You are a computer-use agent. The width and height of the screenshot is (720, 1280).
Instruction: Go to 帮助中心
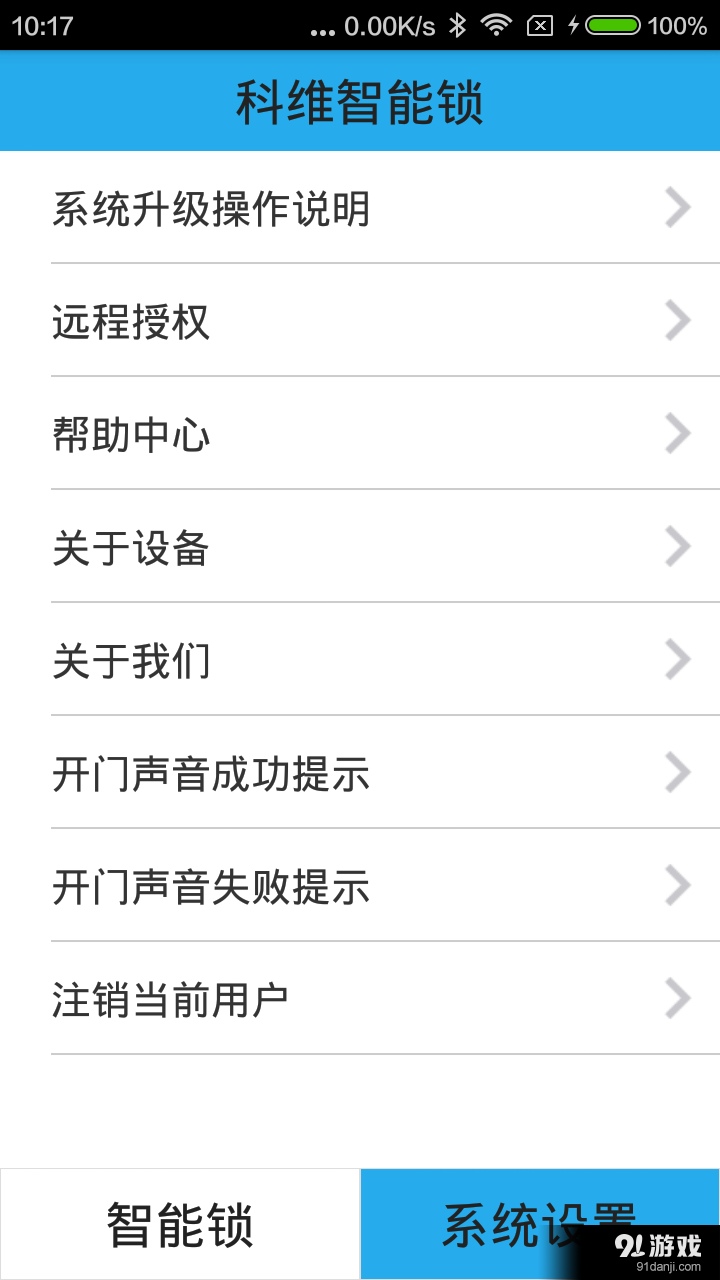[360, 435]
